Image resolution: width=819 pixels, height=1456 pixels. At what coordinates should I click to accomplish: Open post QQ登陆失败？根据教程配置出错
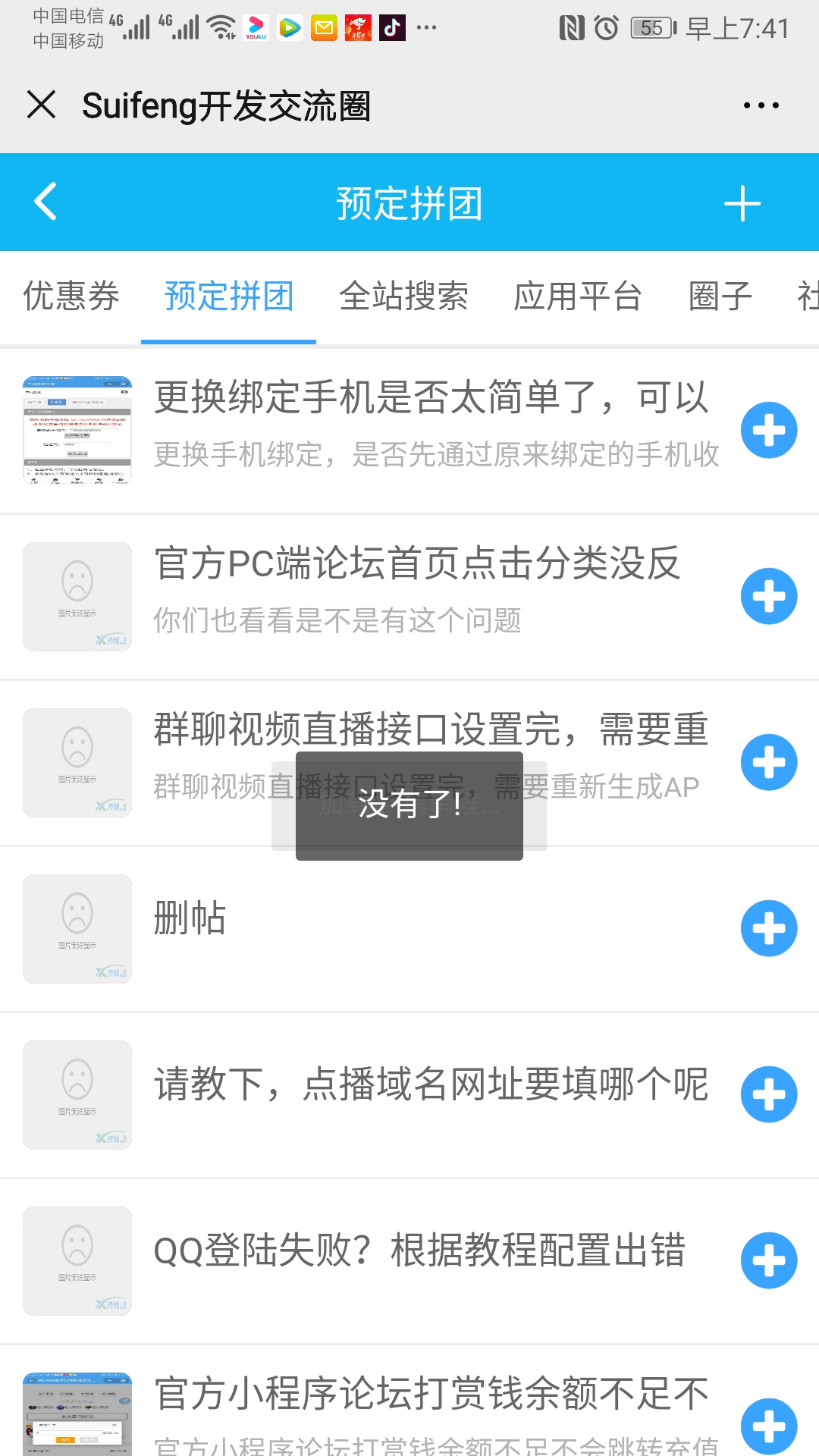click(419, 1250)
